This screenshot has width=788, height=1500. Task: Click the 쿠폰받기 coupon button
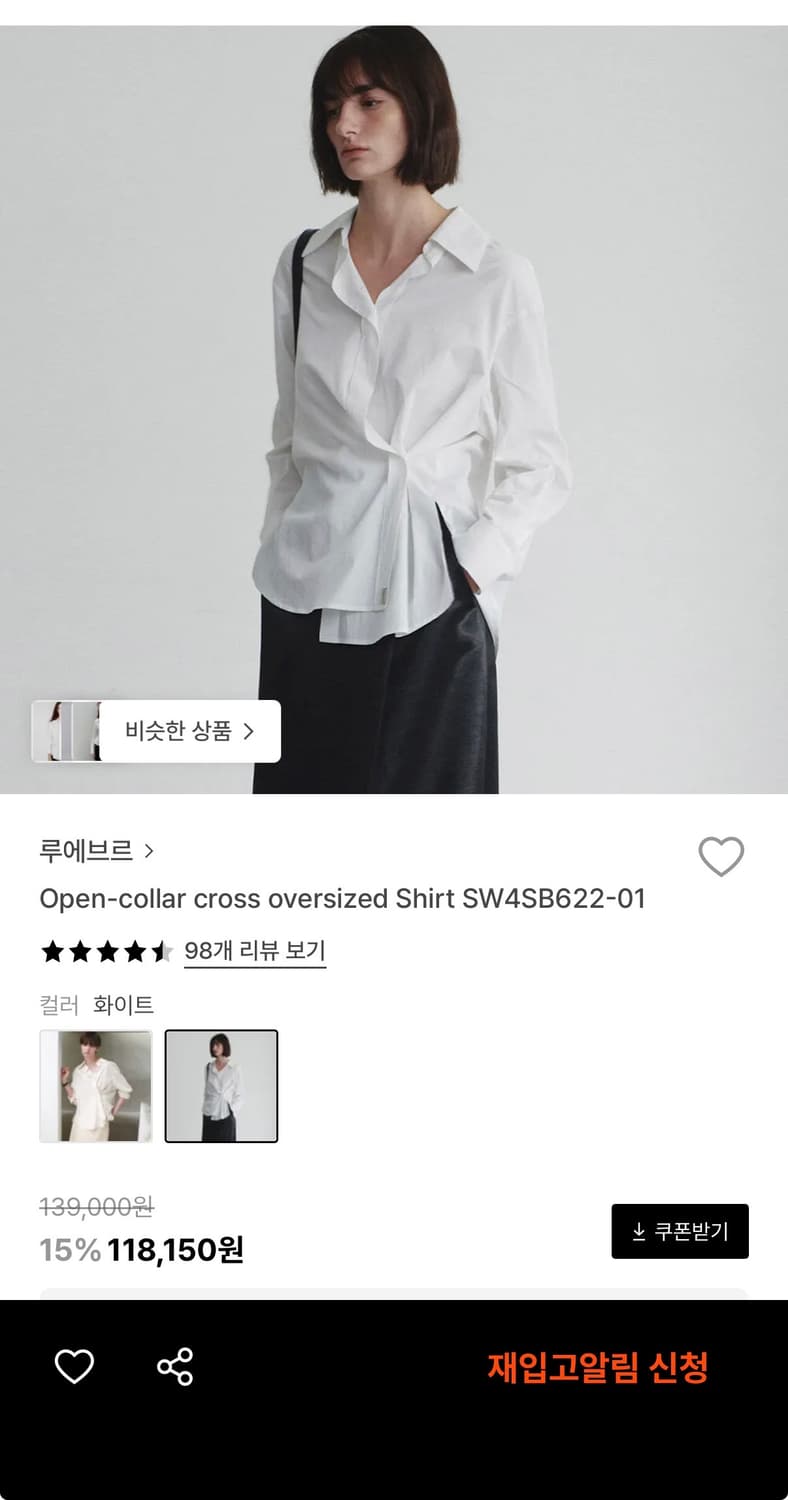[680, 1231]
